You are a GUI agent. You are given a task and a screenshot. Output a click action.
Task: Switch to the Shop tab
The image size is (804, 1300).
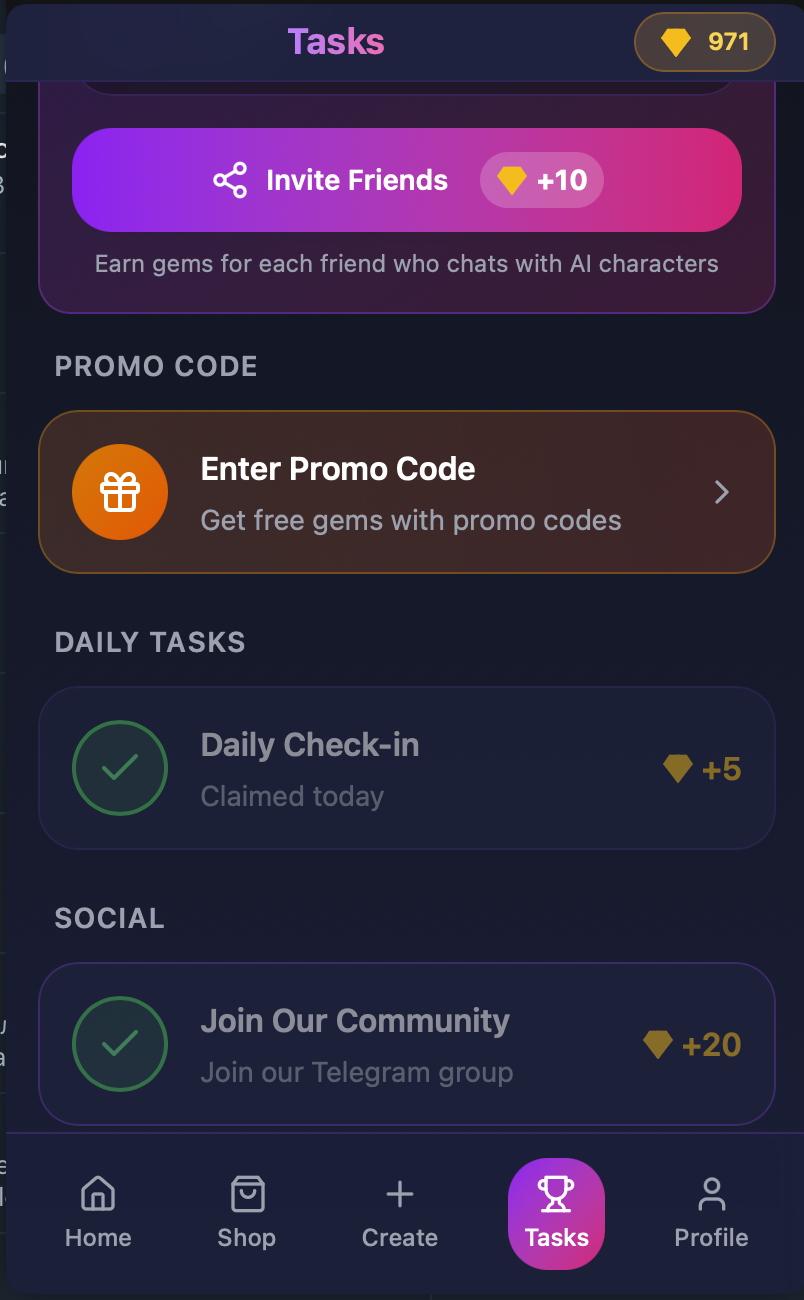click(246, 1213)
